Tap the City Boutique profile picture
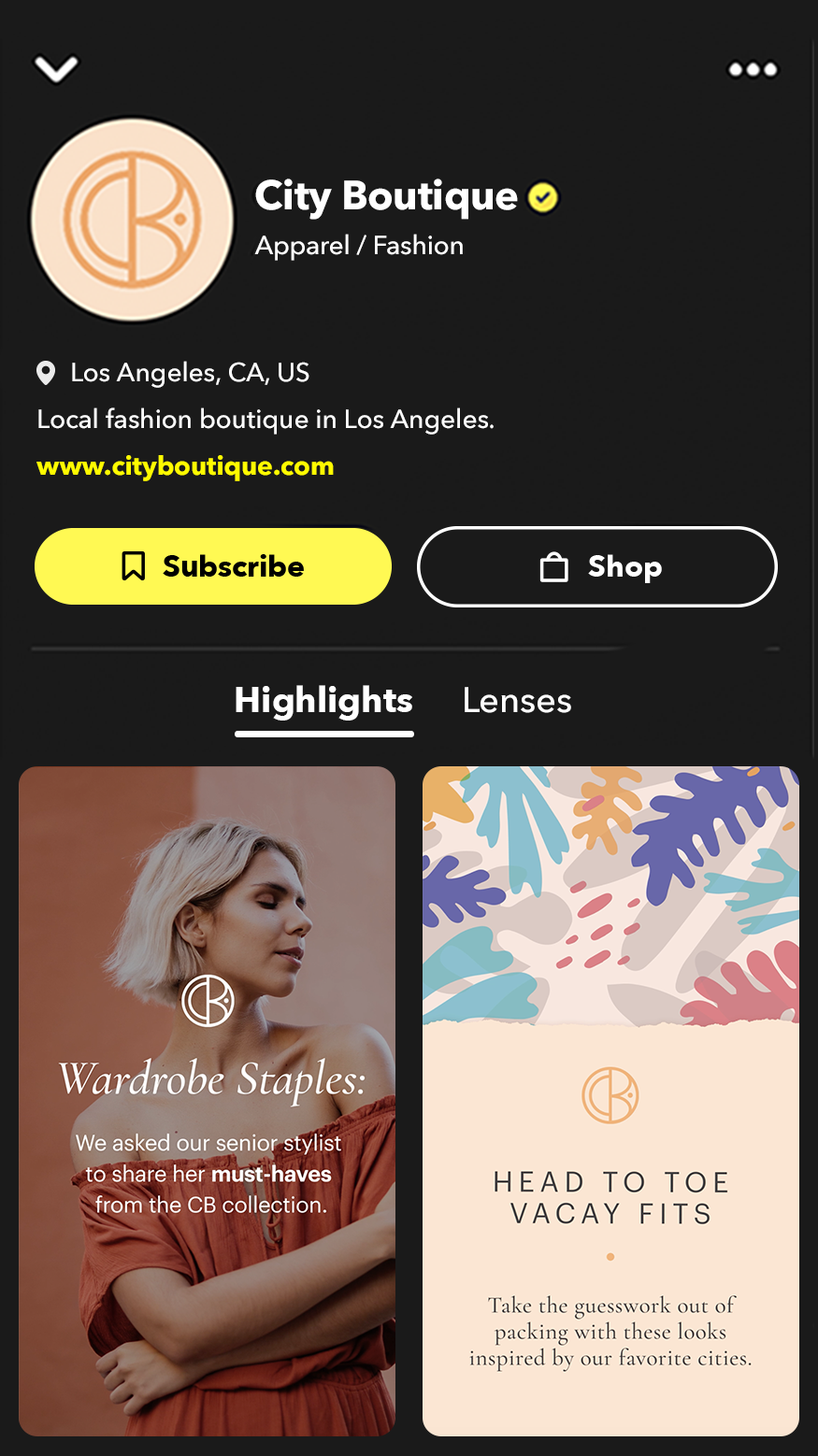Screen dimensions: 818x1456 133,220
